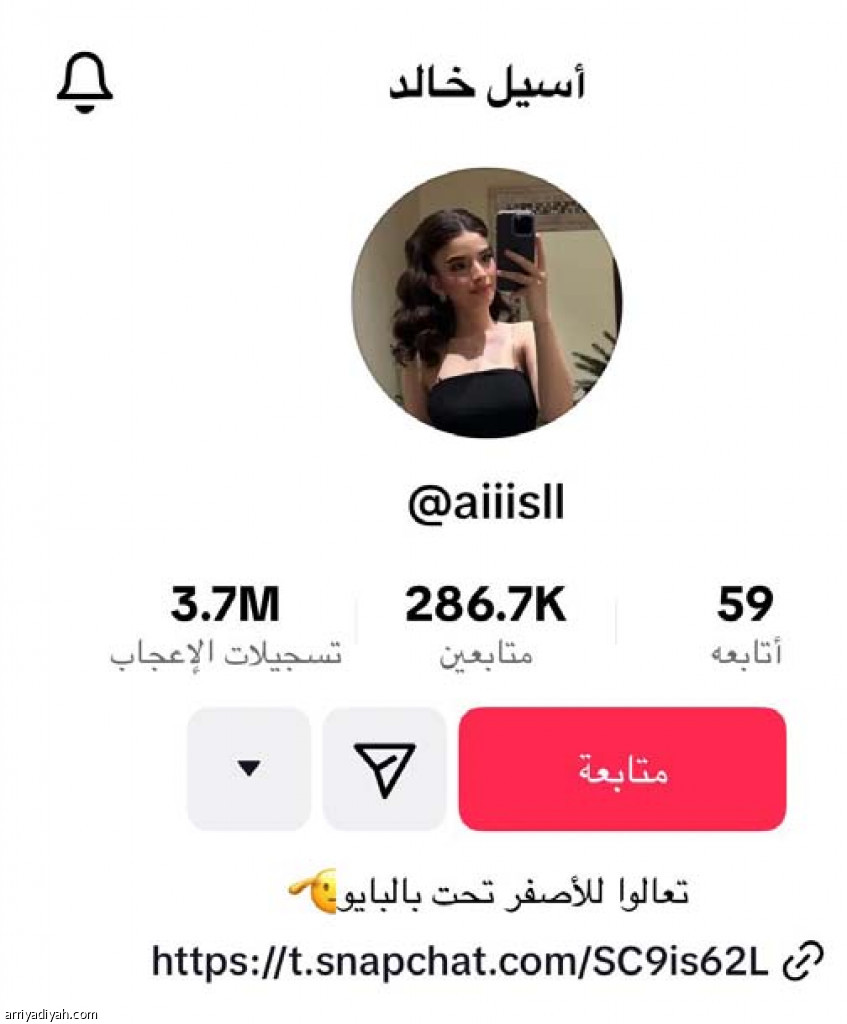Viewport: 847px width, 1024px height.
Task: Open the Snapchat link in bio
Action: coord(460,962)
